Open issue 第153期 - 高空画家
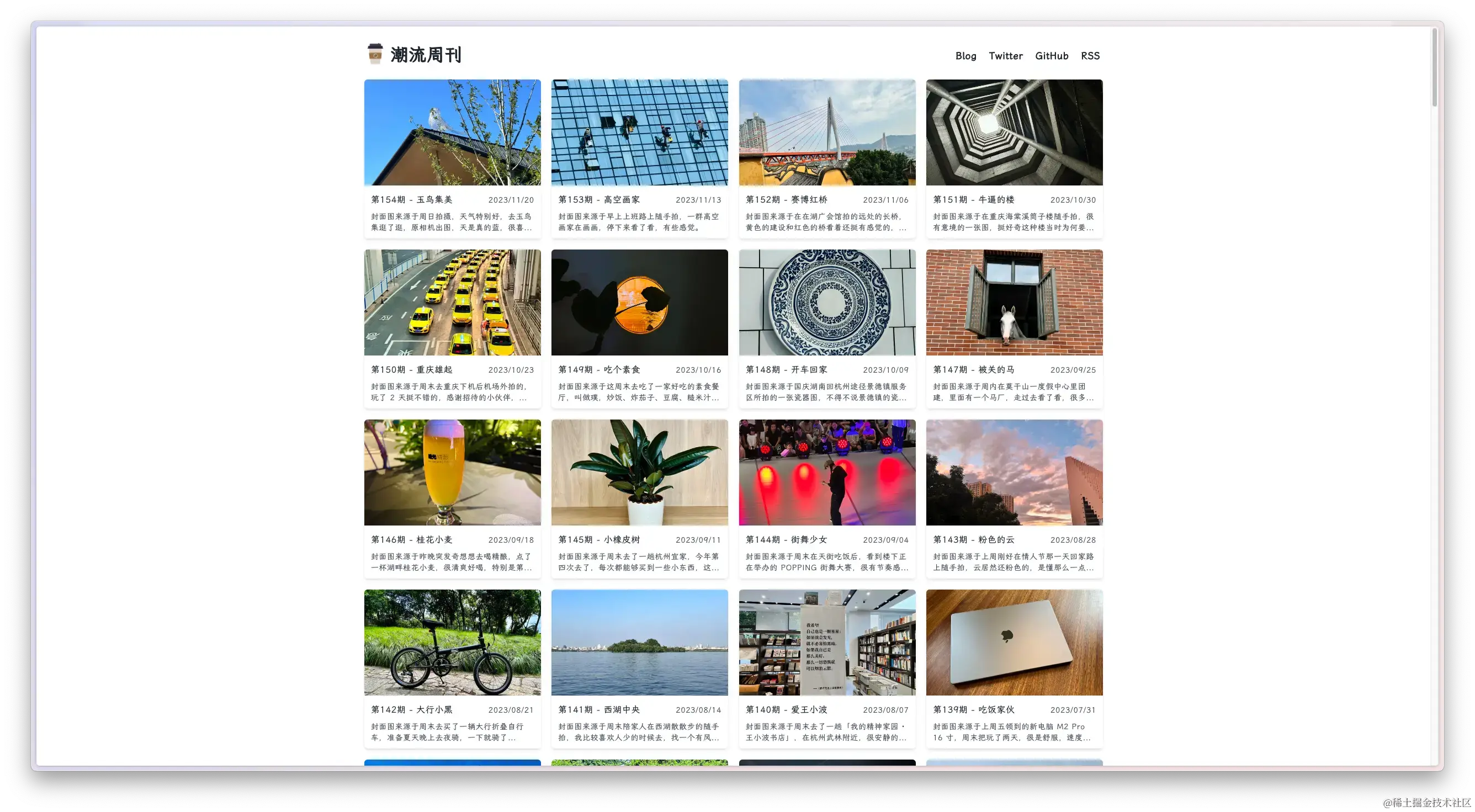The height and width of the screenshot is (812, 1475). (x=599, y=199)
